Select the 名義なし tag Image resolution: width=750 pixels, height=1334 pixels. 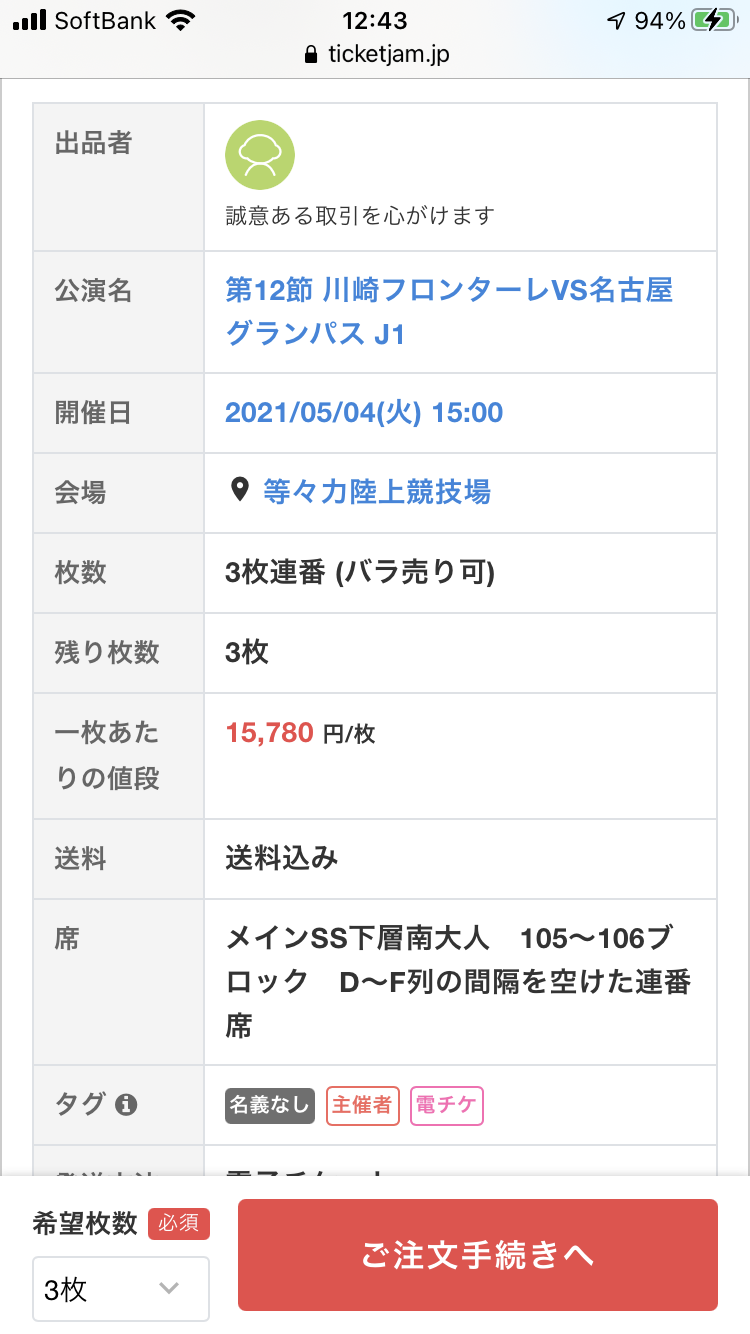(270, 1106)
